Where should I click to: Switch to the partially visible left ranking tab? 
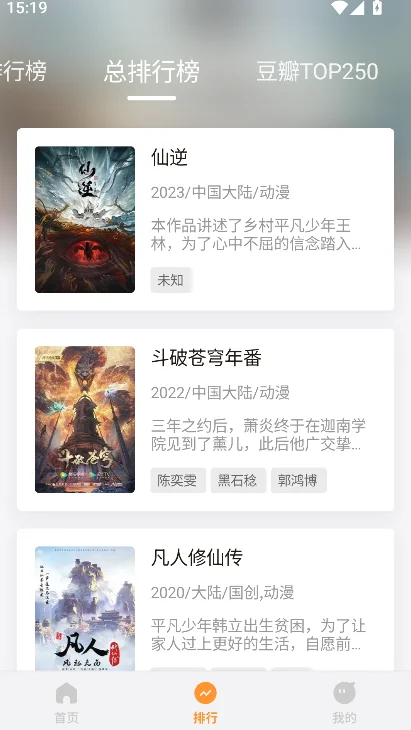pyautogui.click(x=23, y=72)
